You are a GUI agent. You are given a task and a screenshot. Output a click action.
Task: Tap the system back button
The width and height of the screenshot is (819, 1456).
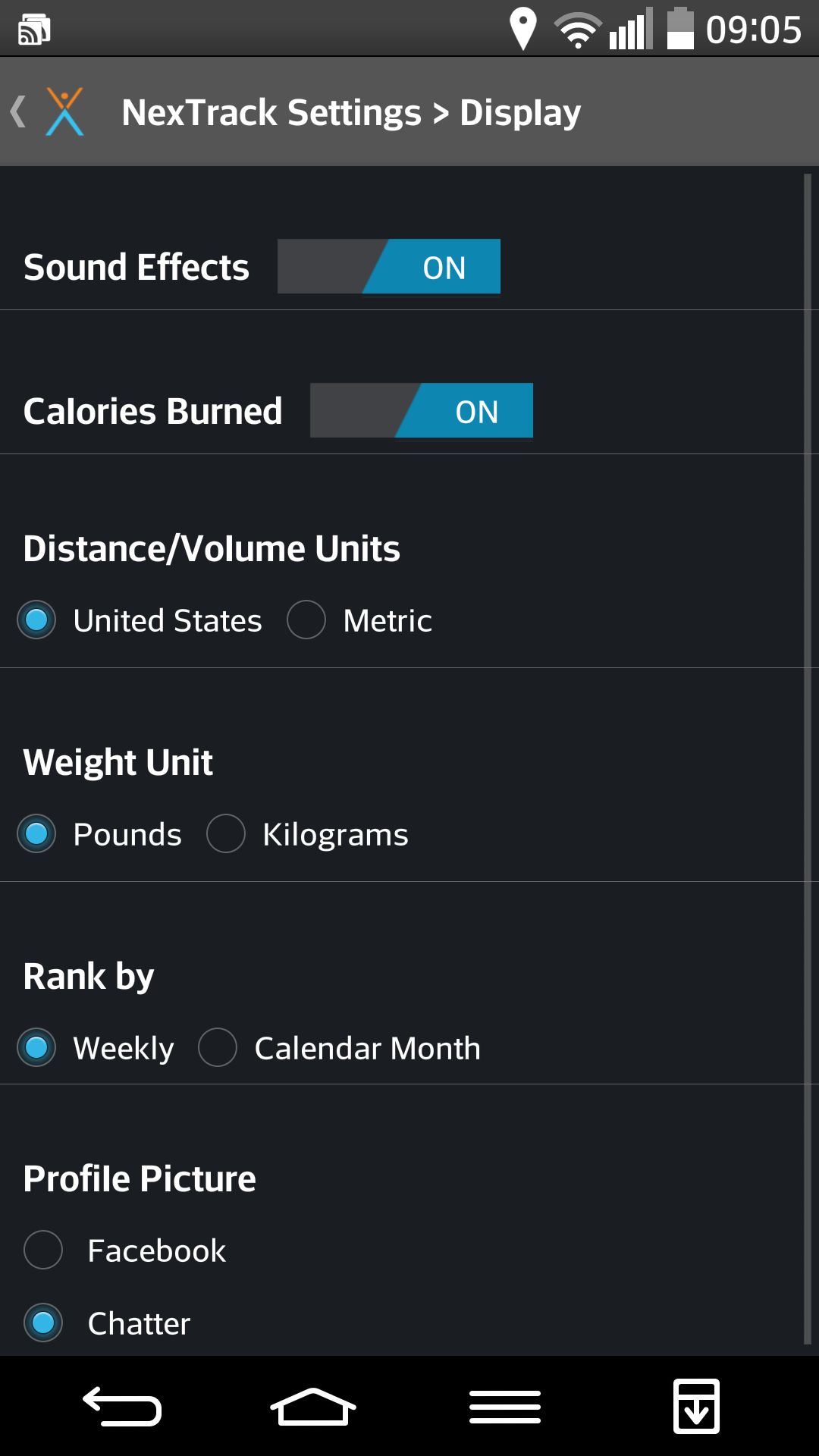tap(122, 1407)
